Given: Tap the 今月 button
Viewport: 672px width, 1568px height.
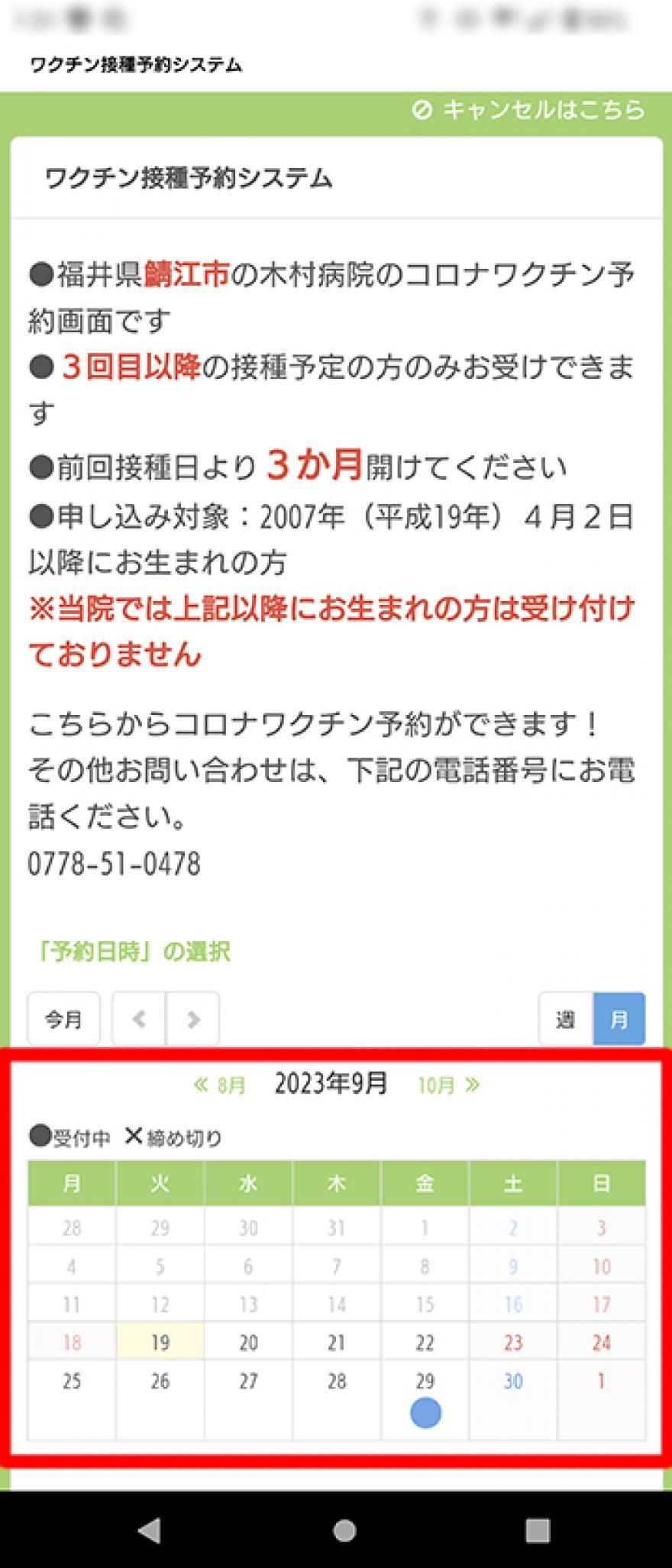Looking at the screenshot, I should coord(63,1019).
